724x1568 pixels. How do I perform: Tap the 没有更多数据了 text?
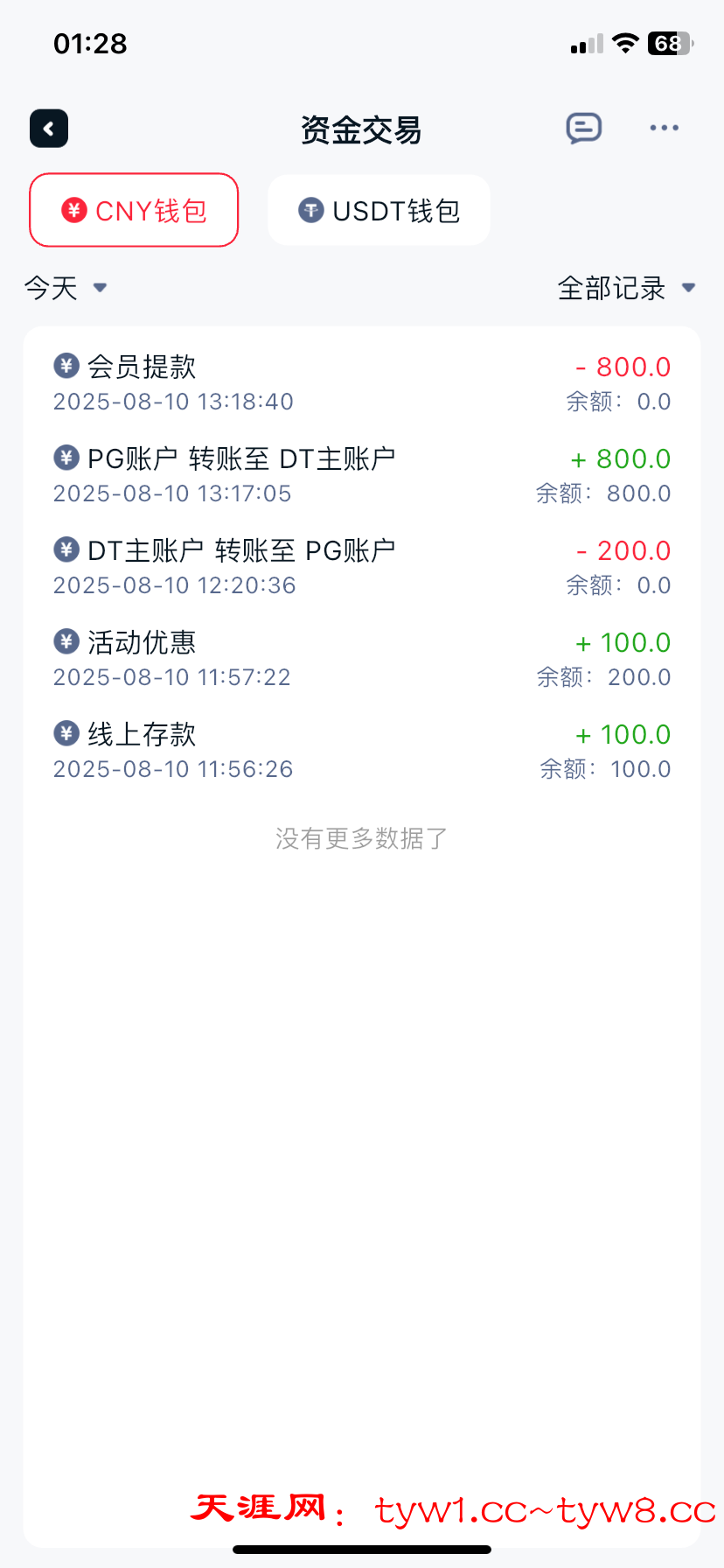pos(359,837)
